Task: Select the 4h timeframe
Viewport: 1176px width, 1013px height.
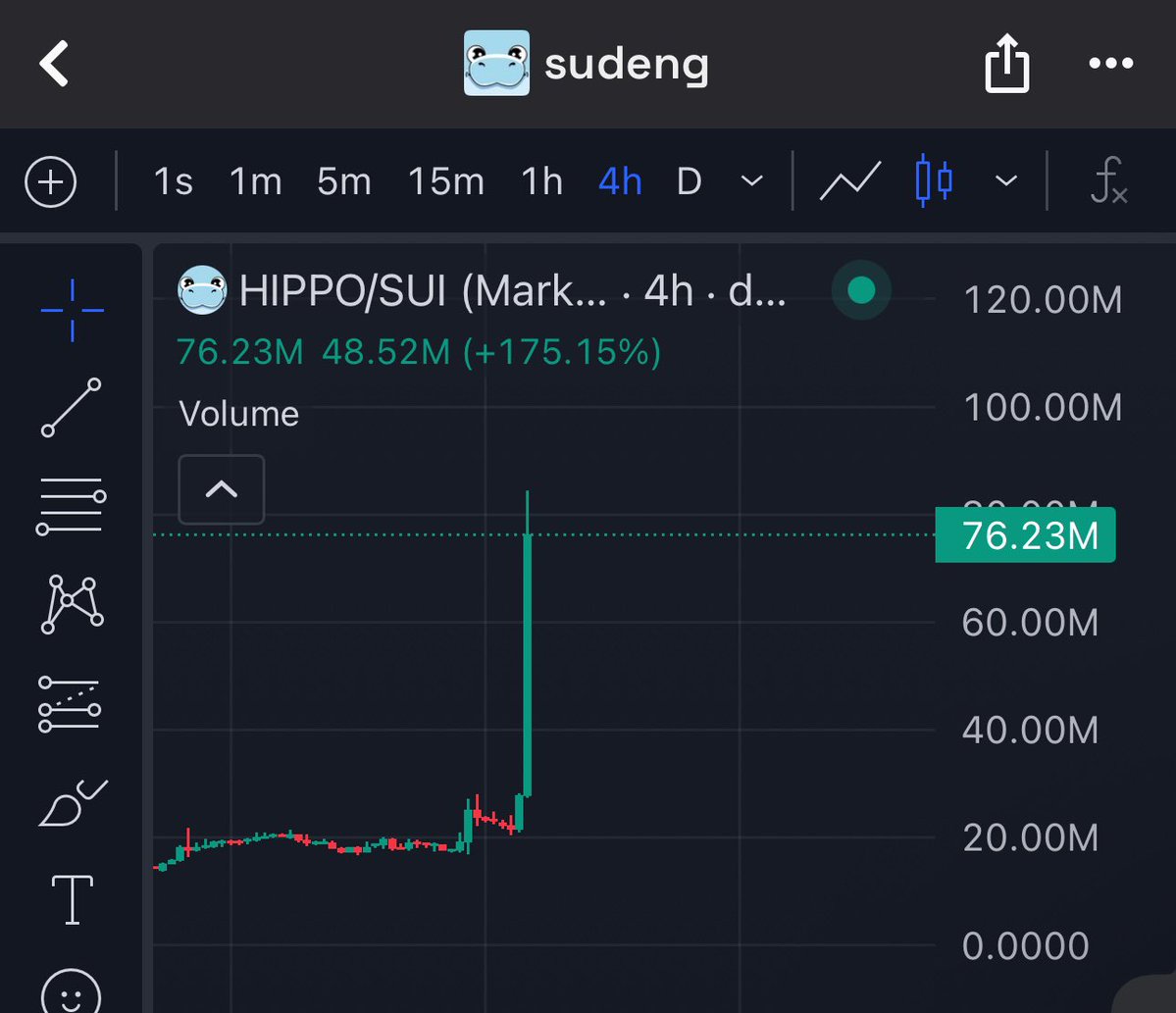Action: [620, 182]
